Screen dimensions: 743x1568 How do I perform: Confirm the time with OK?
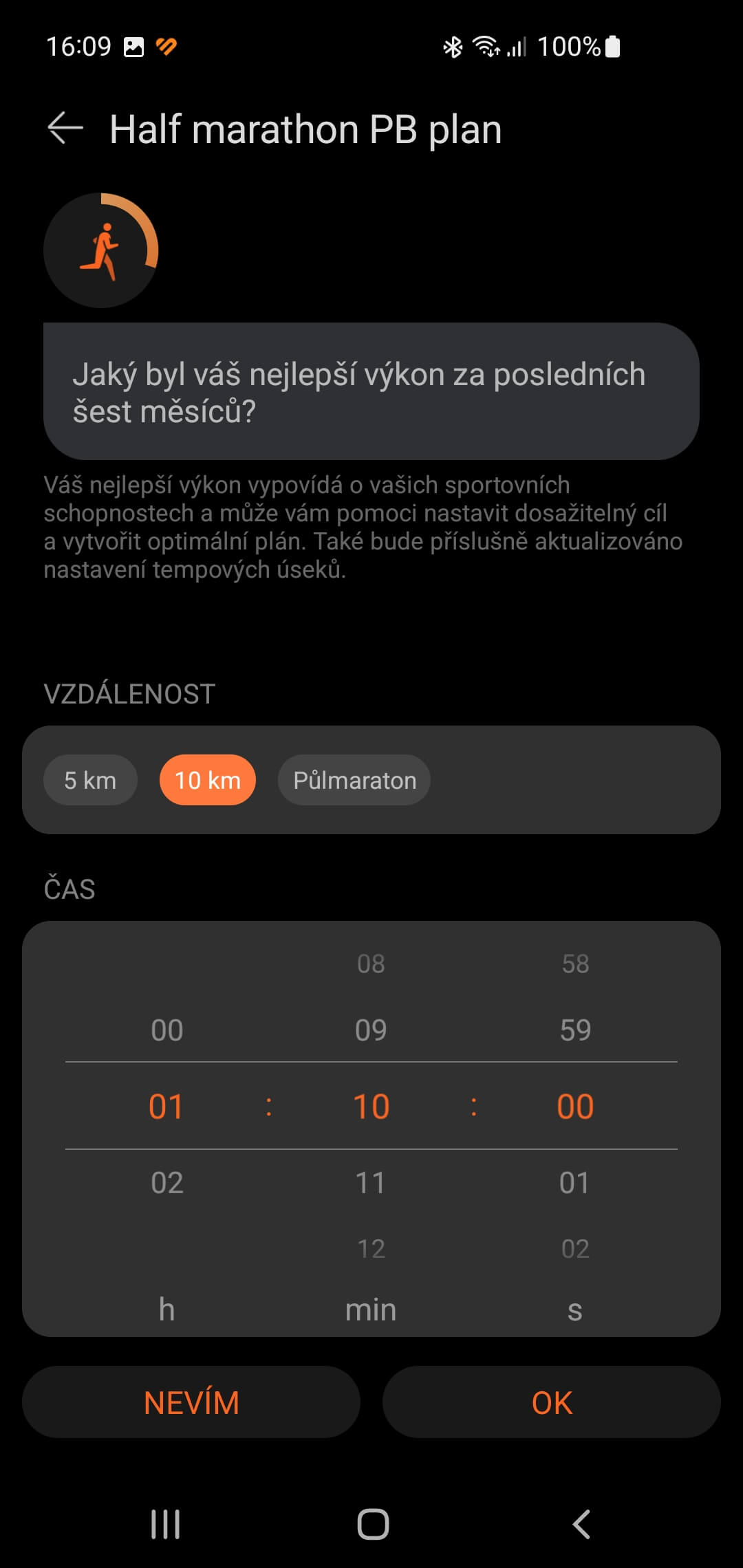[x=552, y=1402]
